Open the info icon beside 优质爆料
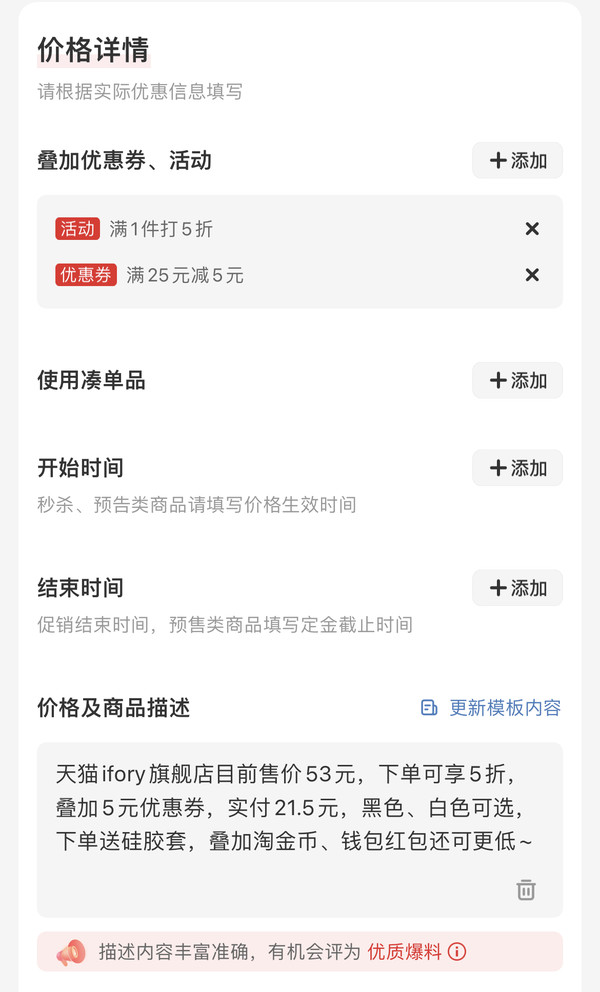The width and height of the screenshot is (600, 992). (x=457, y=952)
